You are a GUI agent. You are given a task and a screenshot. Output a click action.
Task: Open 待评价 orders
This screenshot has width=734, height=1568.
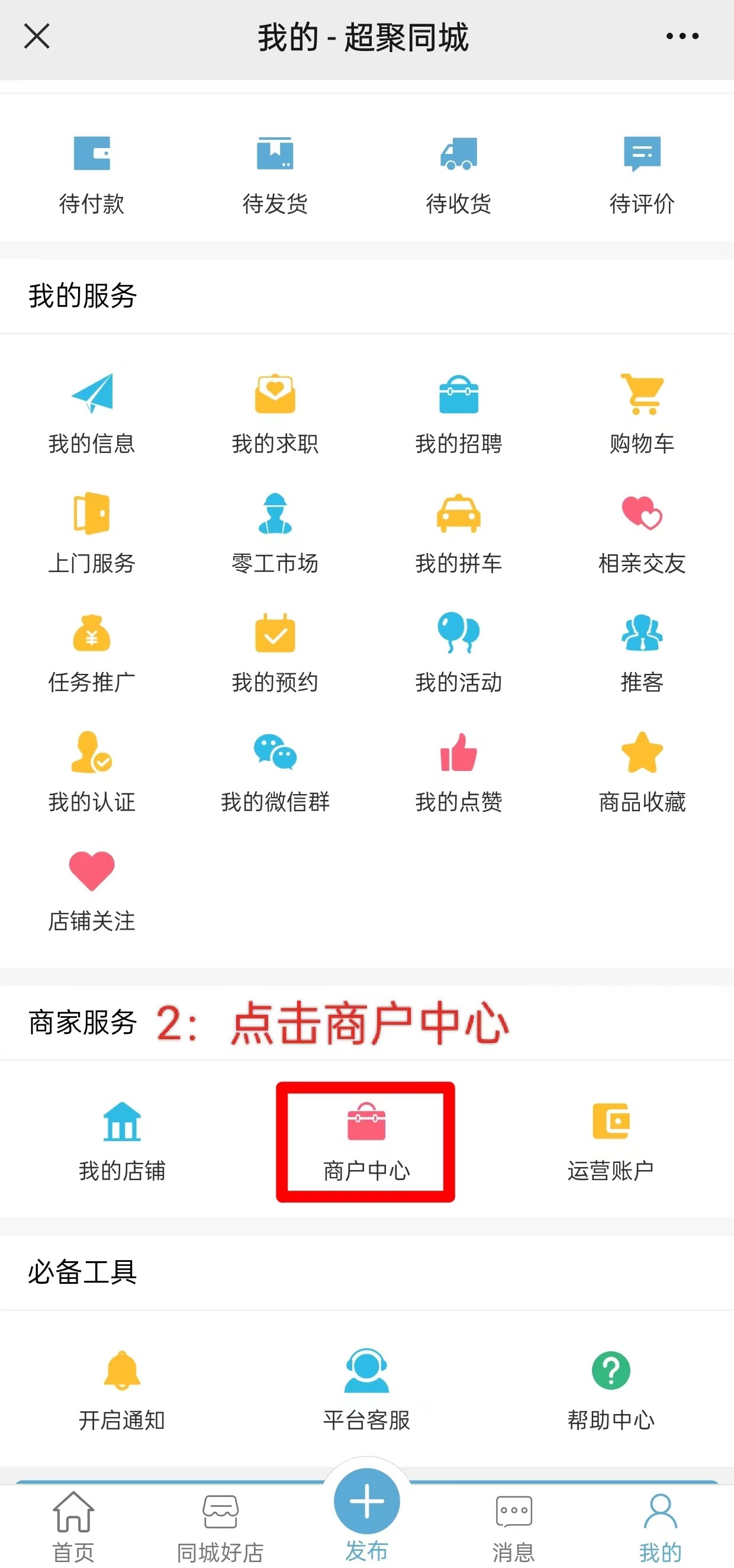[x=642, y=173]
